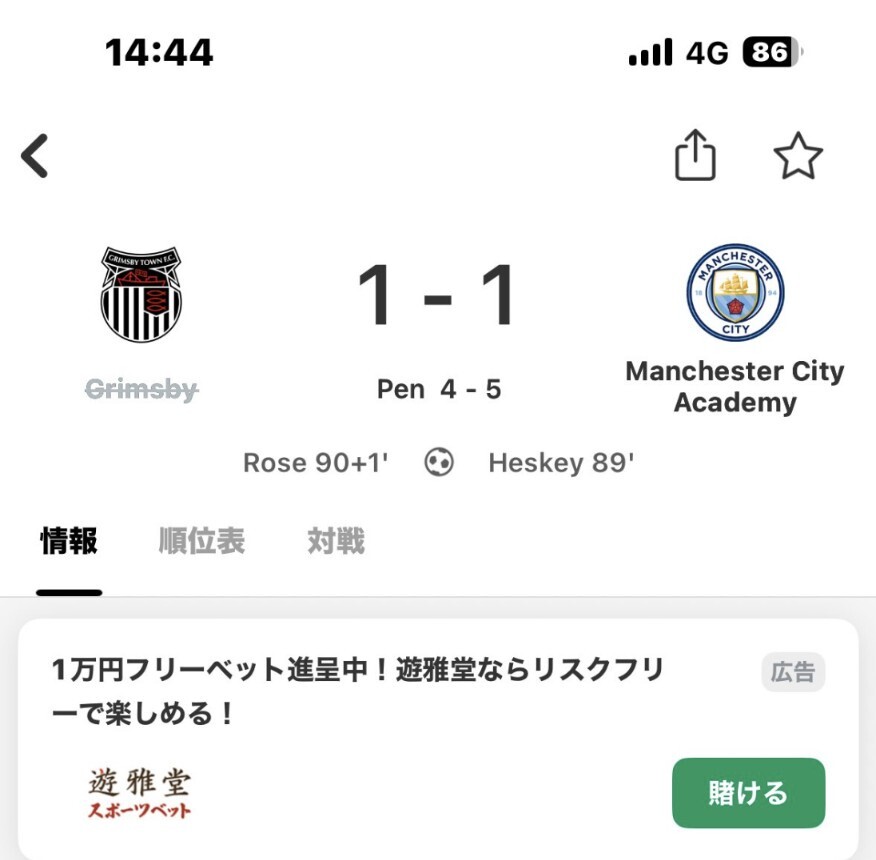Tap the green 賭ける button

[748, 793]
